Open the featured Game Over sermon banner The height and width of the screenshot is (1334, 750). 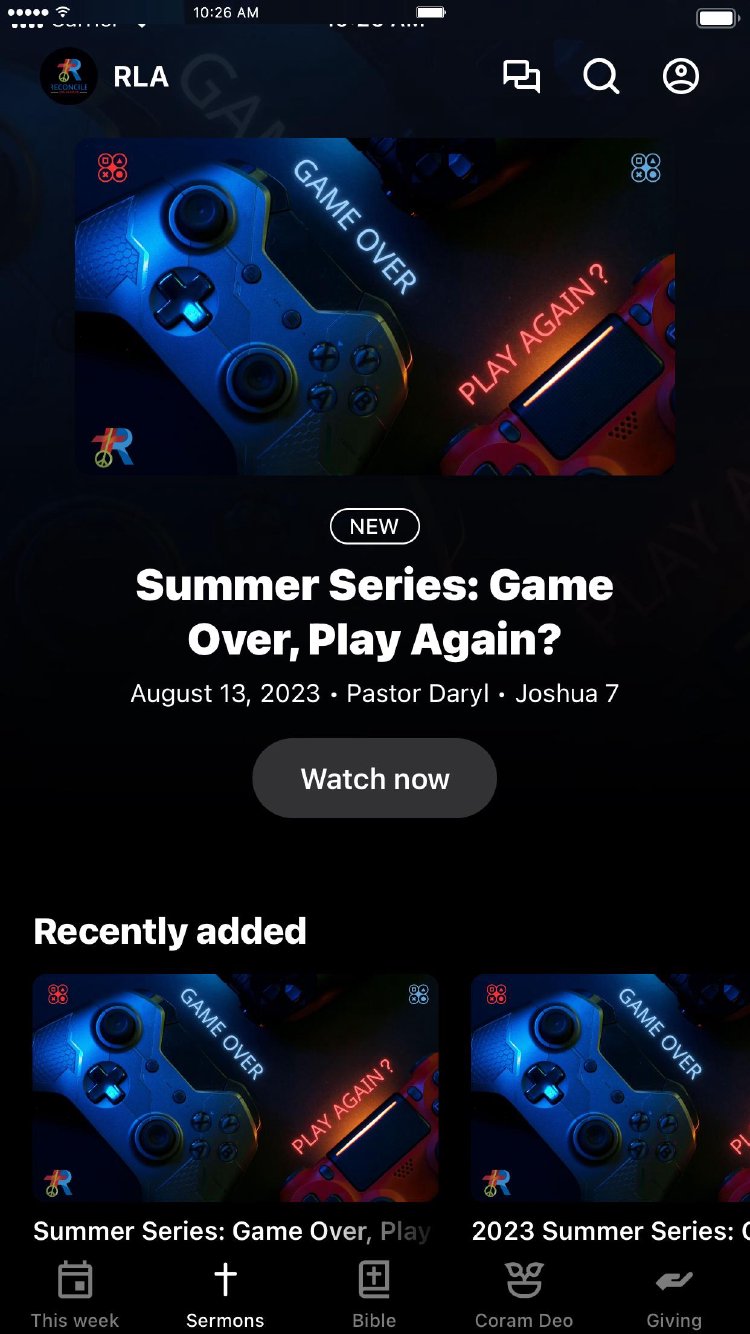[374, 306]
